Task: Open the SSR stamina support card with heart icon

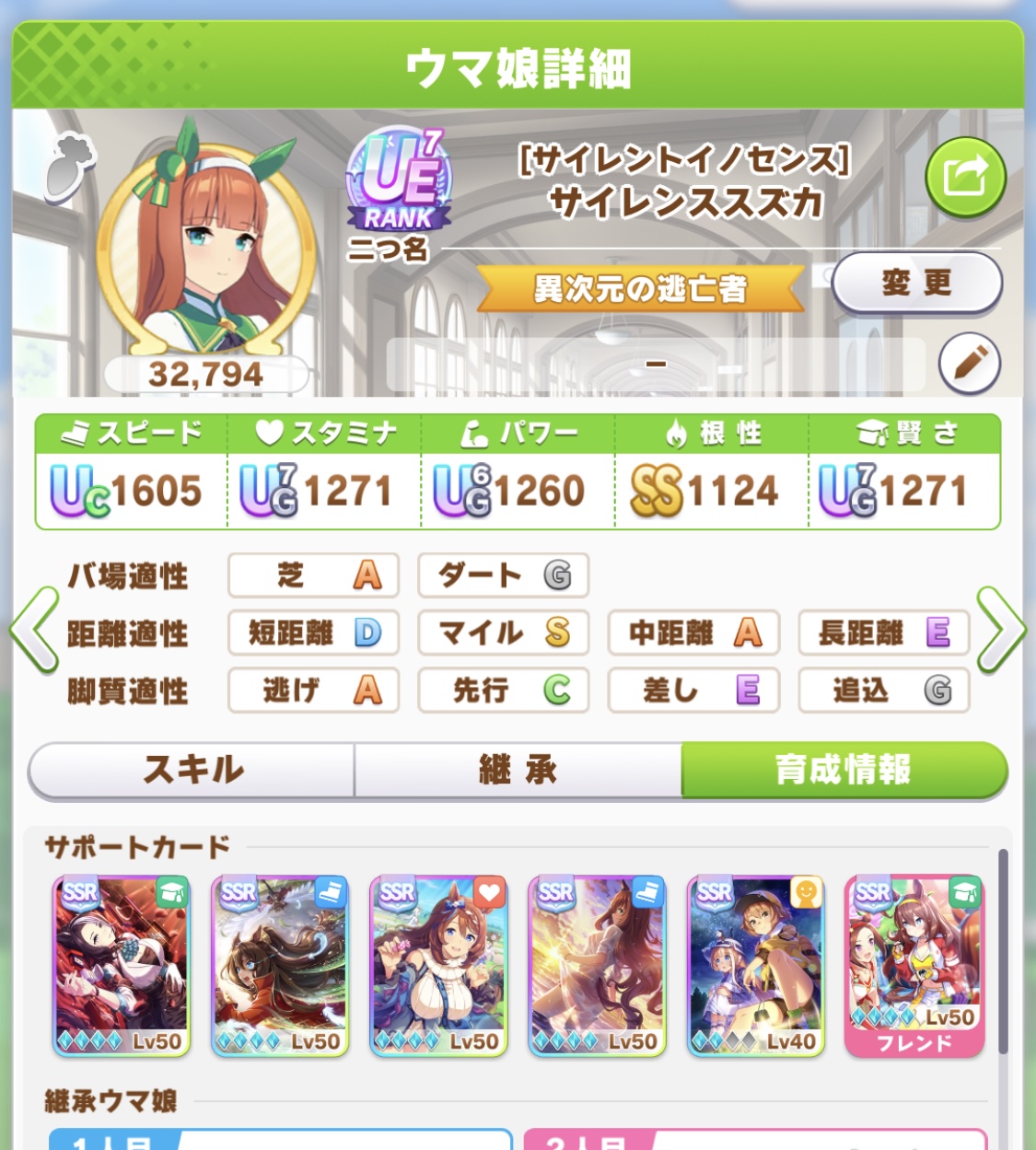Action: point(438,965)
